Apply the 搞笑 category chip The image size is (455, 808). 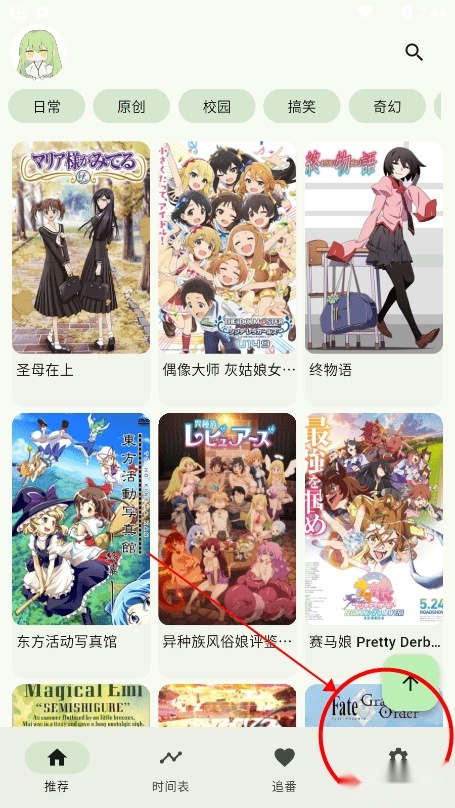pos(301,106)
